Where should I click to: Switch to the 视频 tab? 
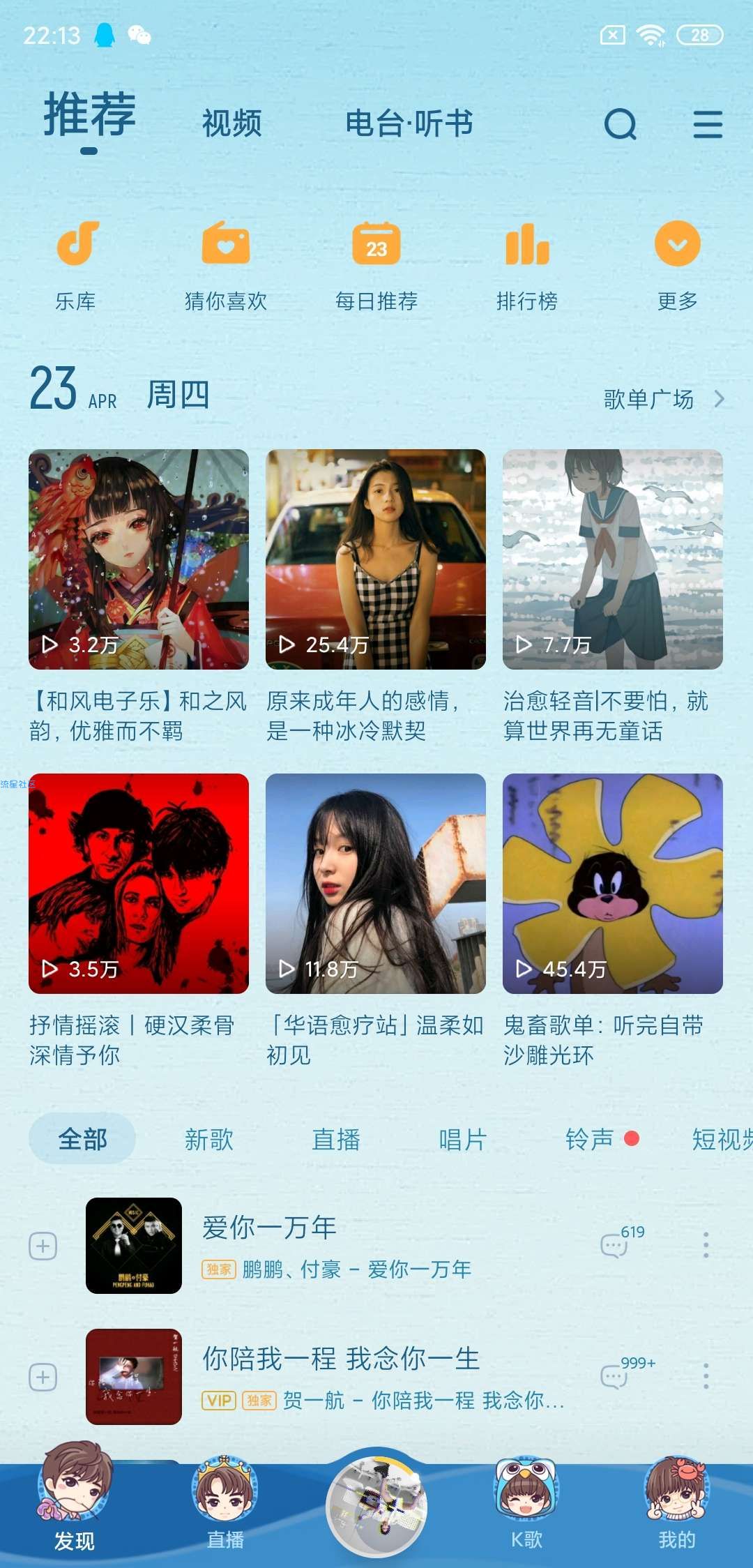coord(232,123)
